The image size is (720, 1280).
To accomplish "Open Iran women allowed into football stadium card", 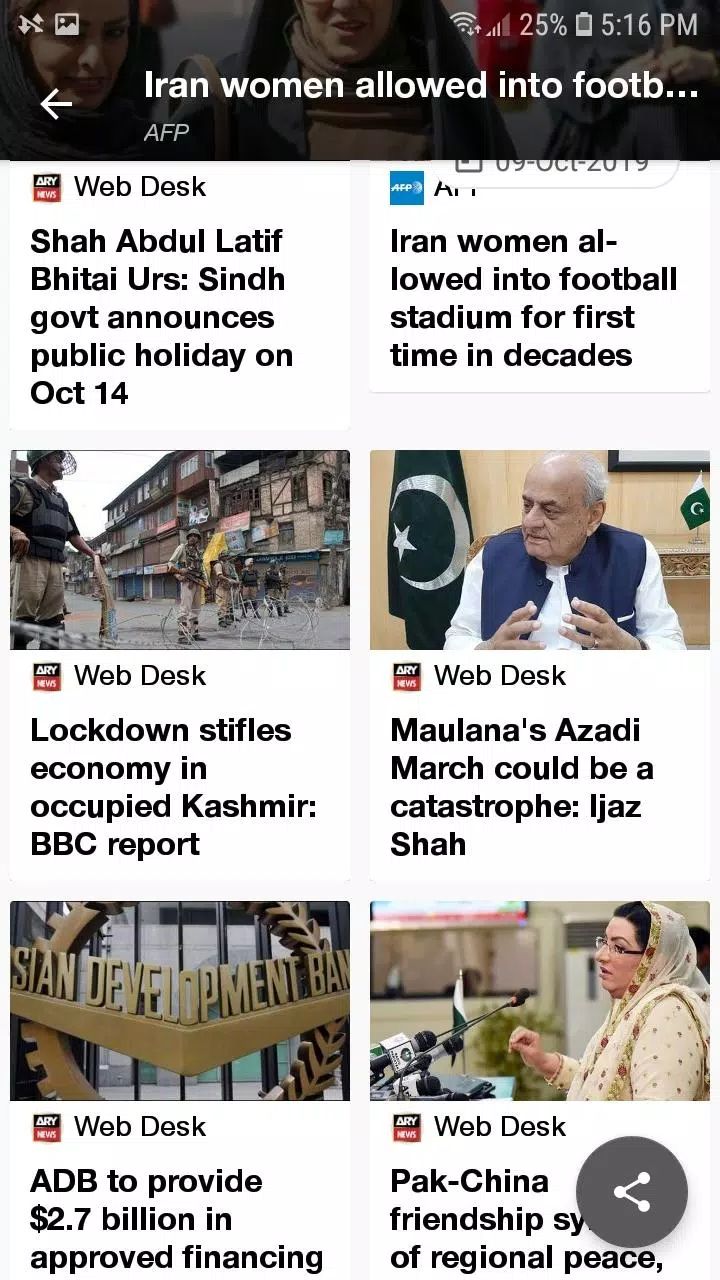I will tap(533, 298).
